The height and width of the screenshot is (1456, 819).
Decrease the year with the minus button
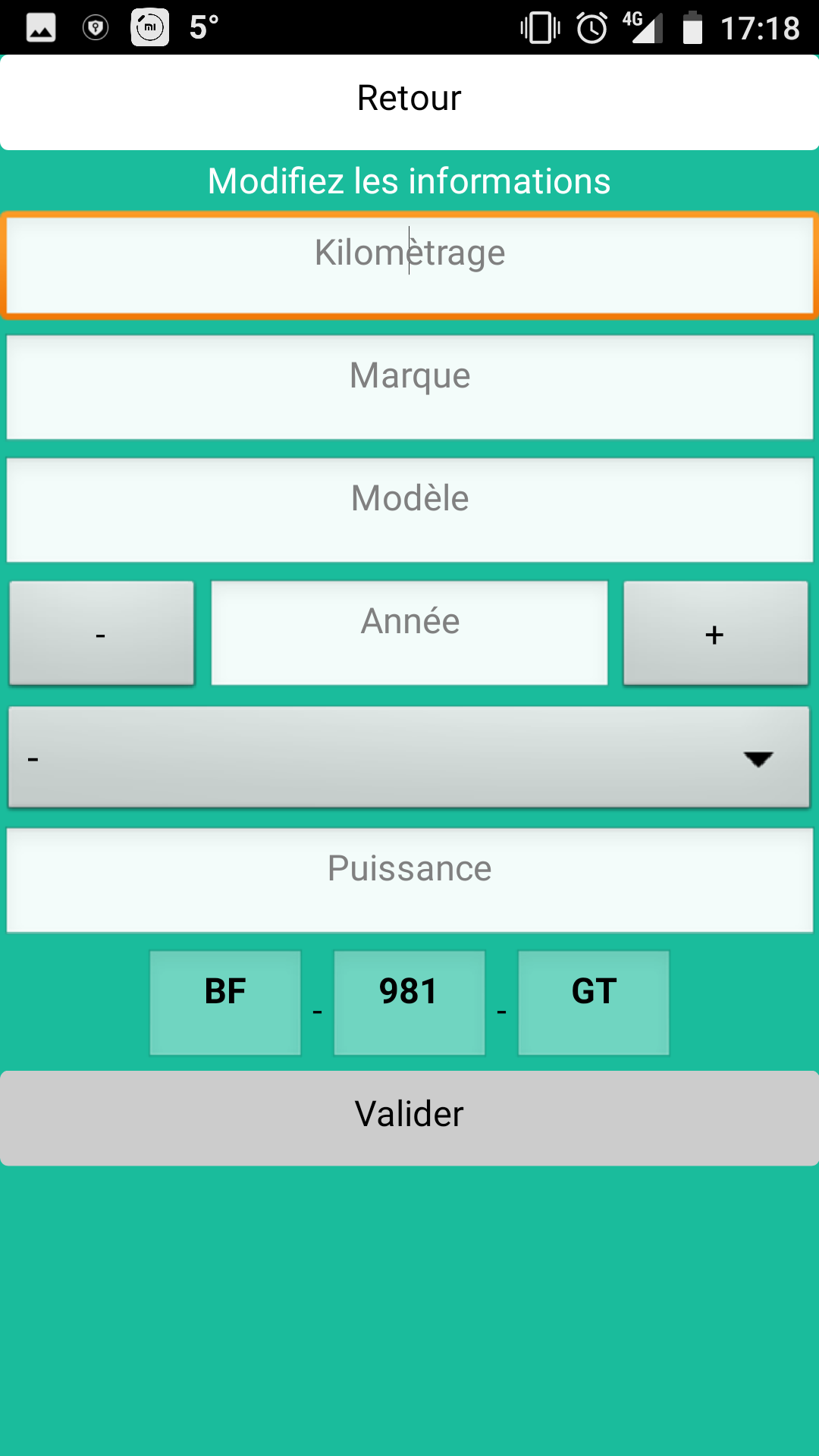(x=102, y=633)
